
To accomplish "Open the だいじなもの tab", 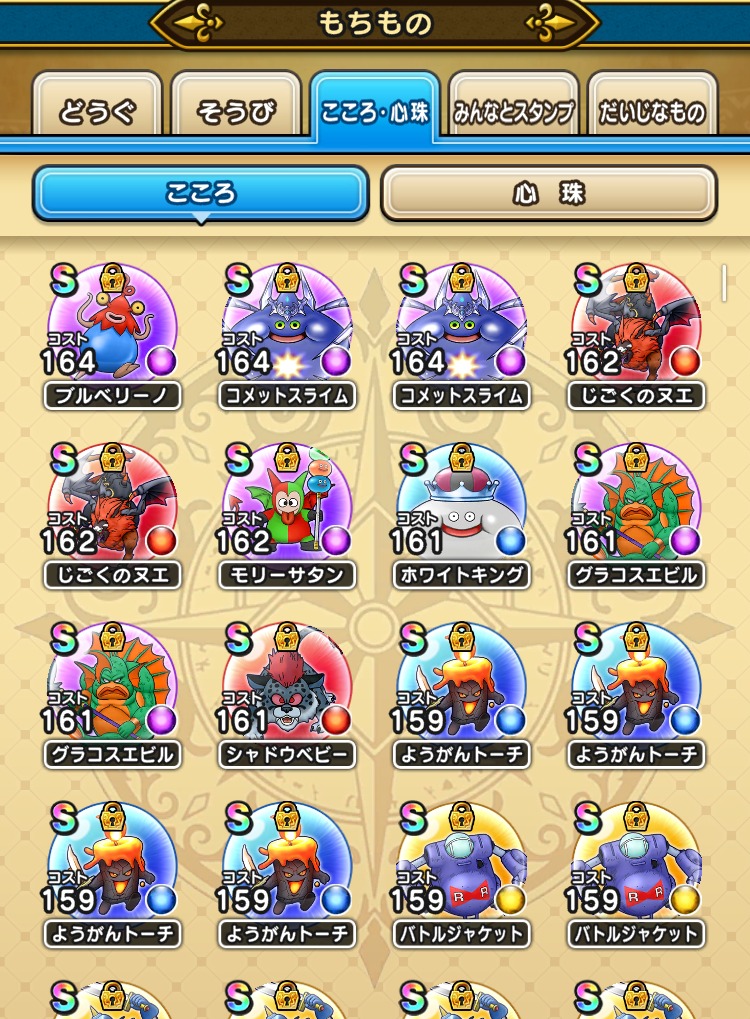I will [x=652, y=111].
